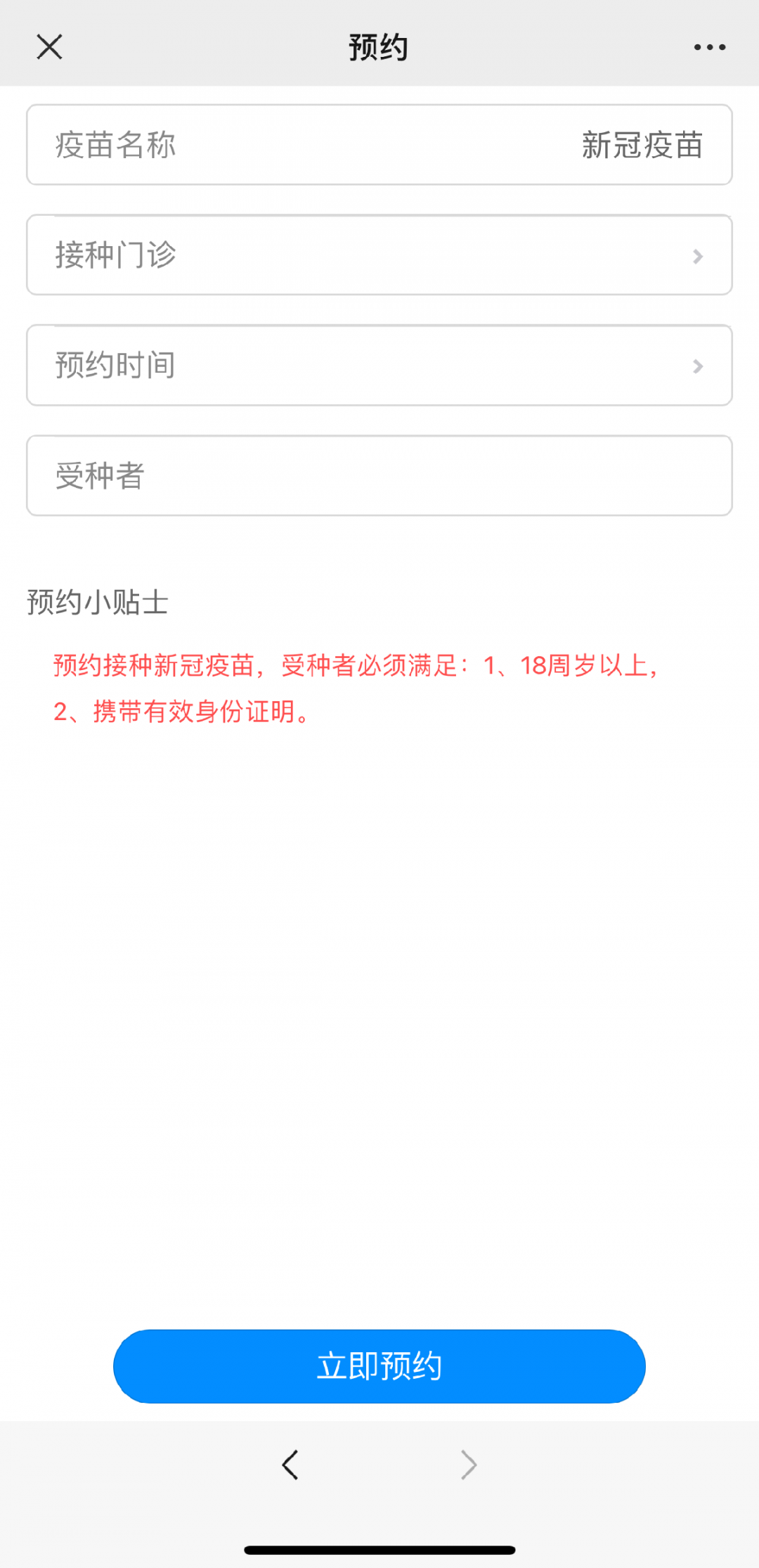This screenshot has width=759, height=1568.
Task: Open the three-dot more menu
Action: pos(709,47)
